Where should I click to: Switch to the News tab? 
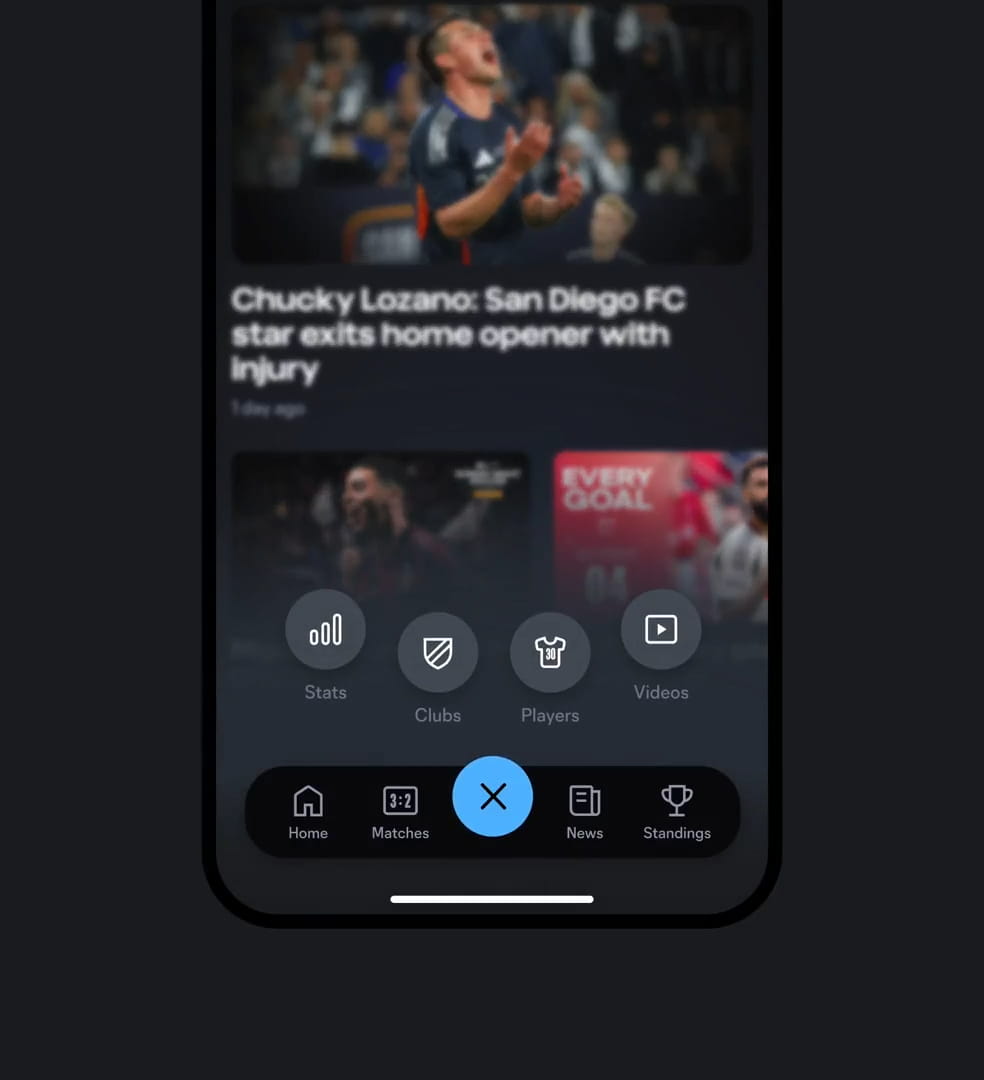pyautogui.click(x=584, y=811)
